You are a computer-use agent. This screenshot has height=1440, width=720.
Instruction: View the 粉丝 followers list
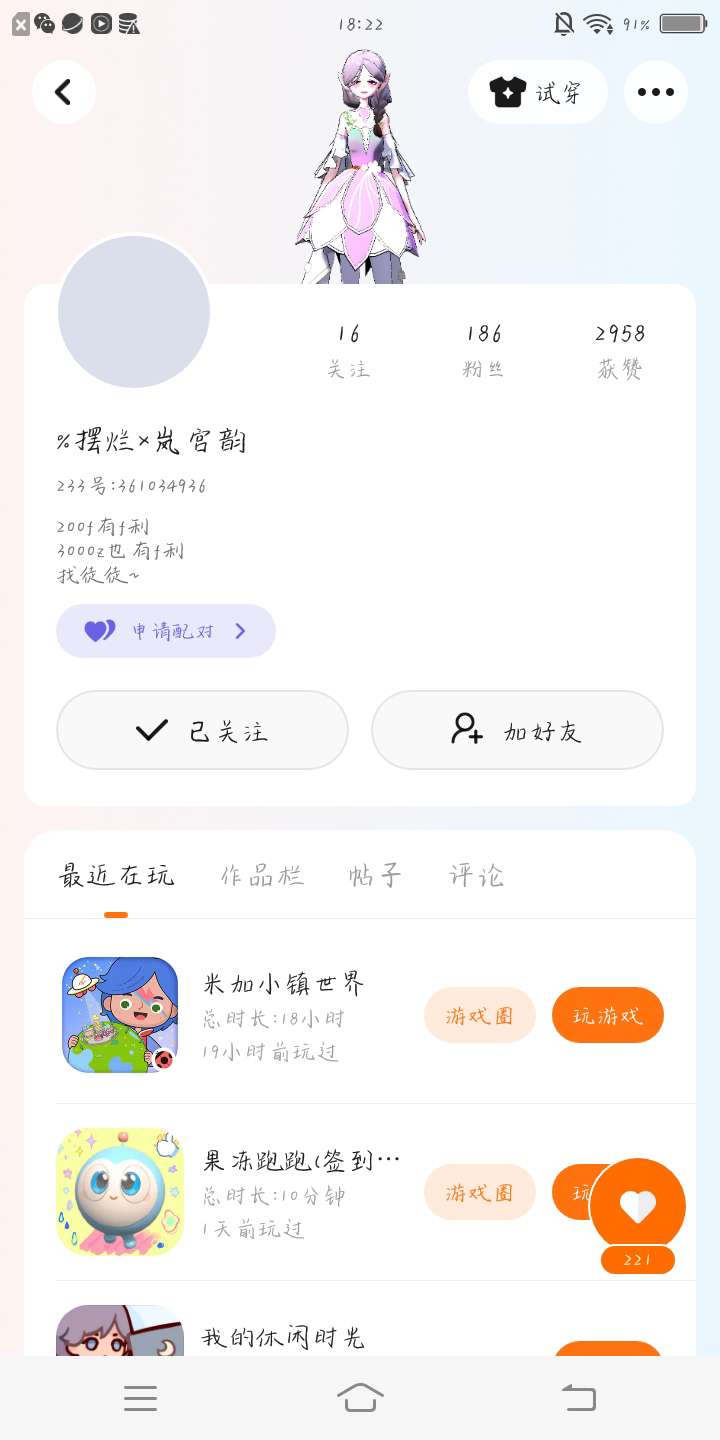pyautogui.click(x=483, y=350)
